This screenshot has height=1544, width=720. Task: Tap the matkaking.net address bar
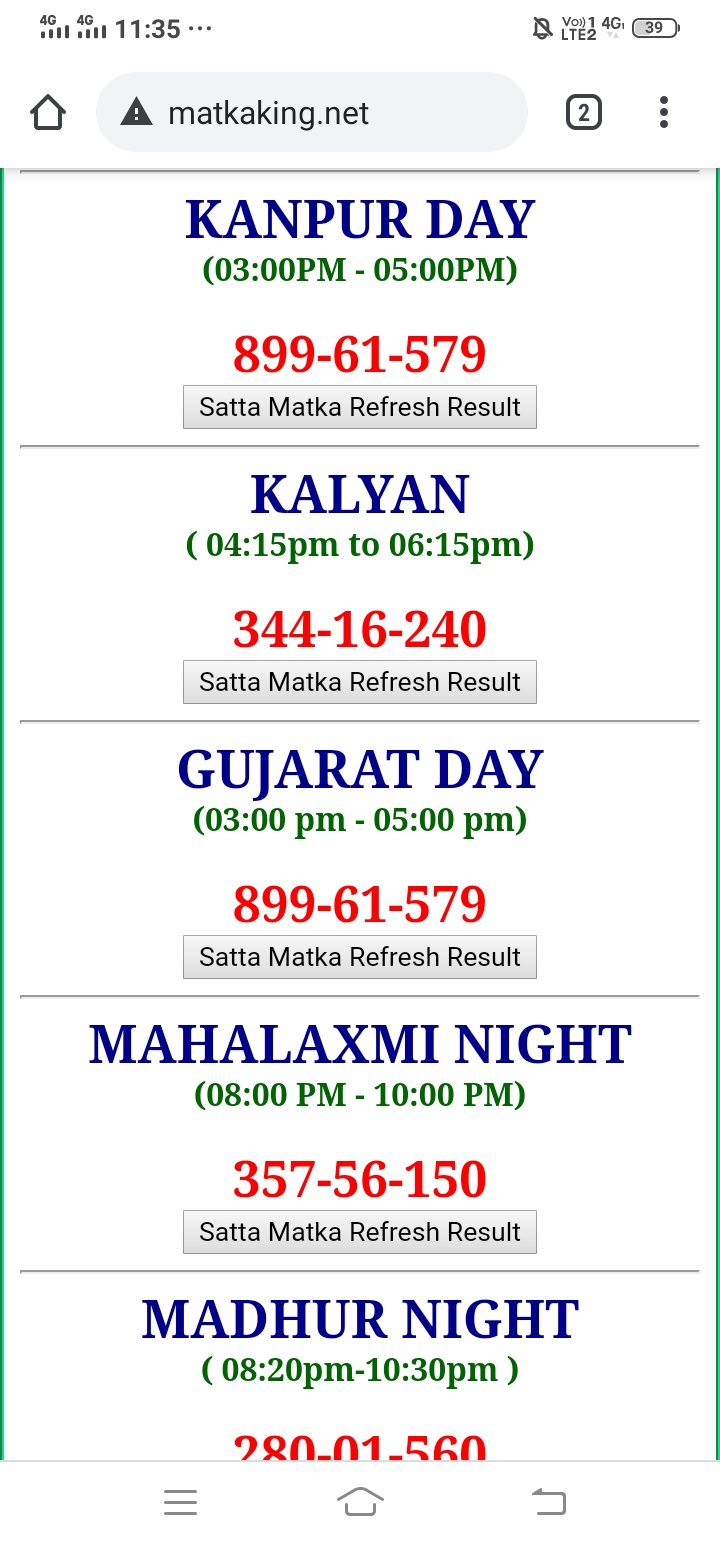coord(311,113)
